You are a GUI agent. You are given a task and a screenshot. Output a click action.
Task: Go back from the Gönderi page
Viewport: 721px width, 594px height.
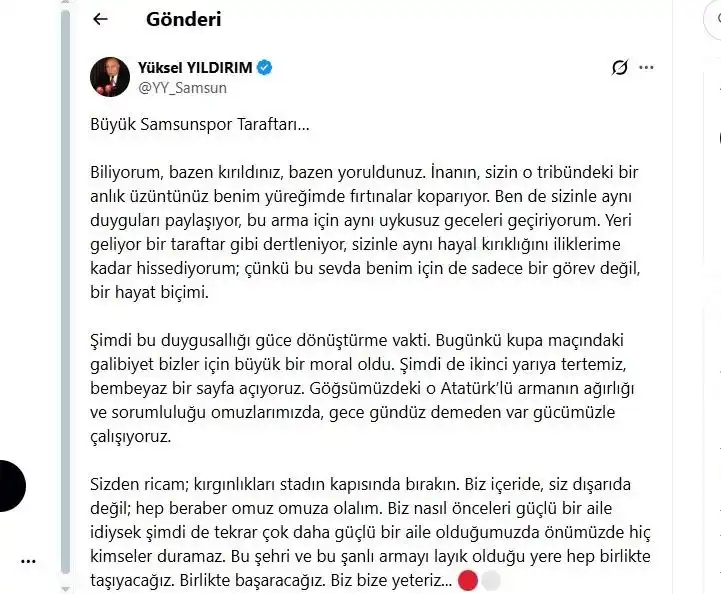[100, 19]
